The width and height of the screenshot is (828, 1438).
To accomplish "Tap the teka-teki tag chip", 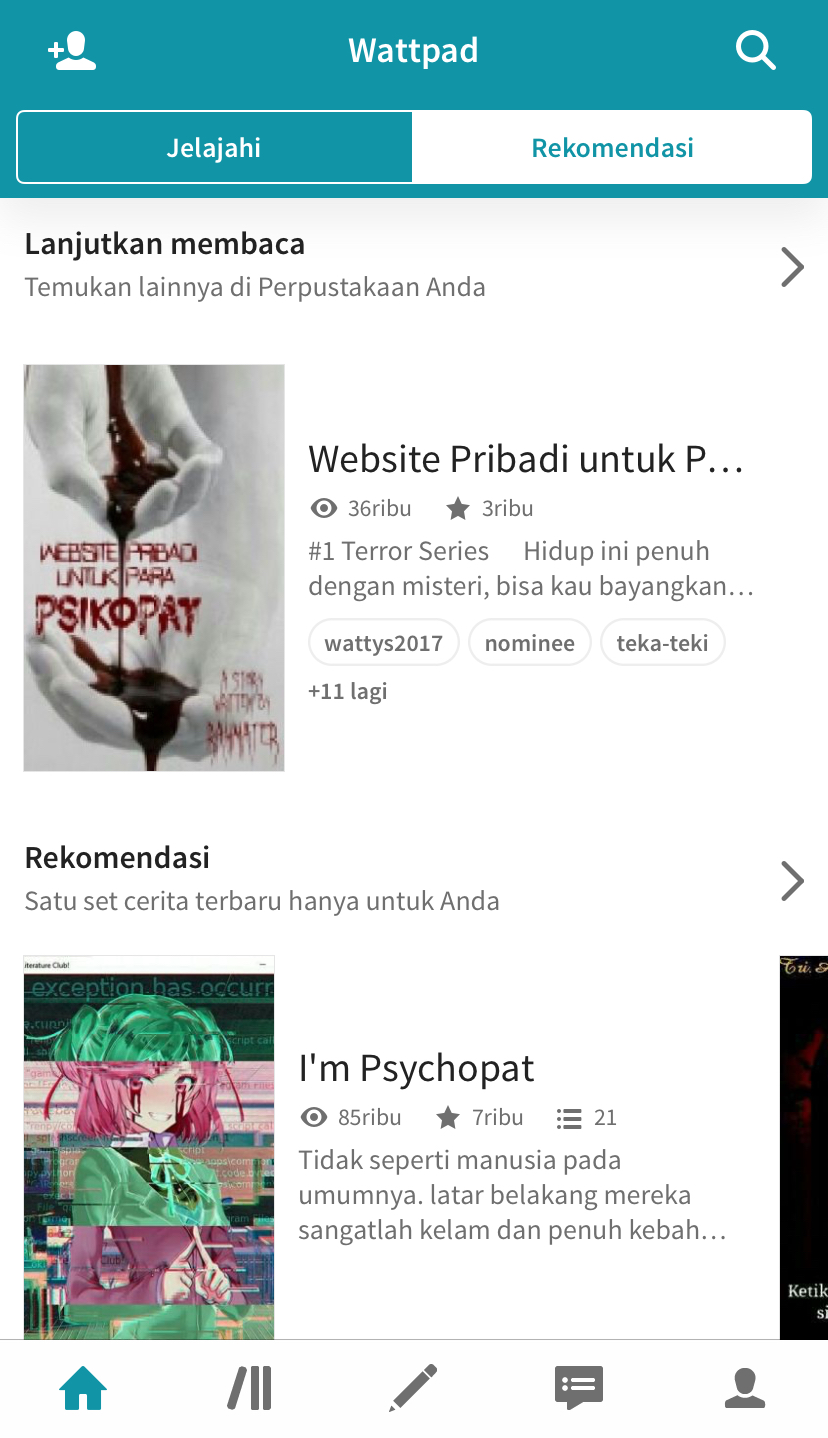I will [x=662, y=643].
